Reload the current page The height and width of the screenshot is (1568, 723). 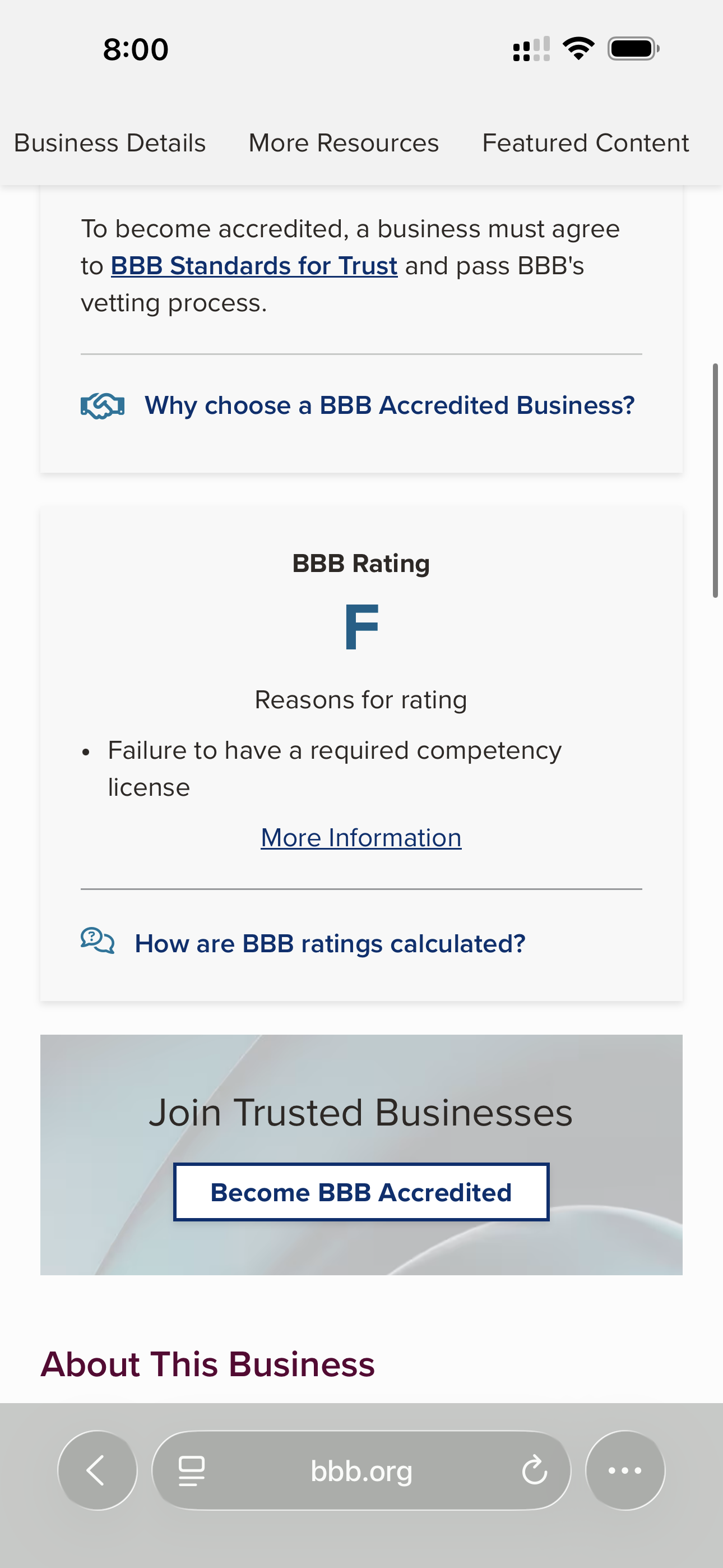tap(534, 1470)
